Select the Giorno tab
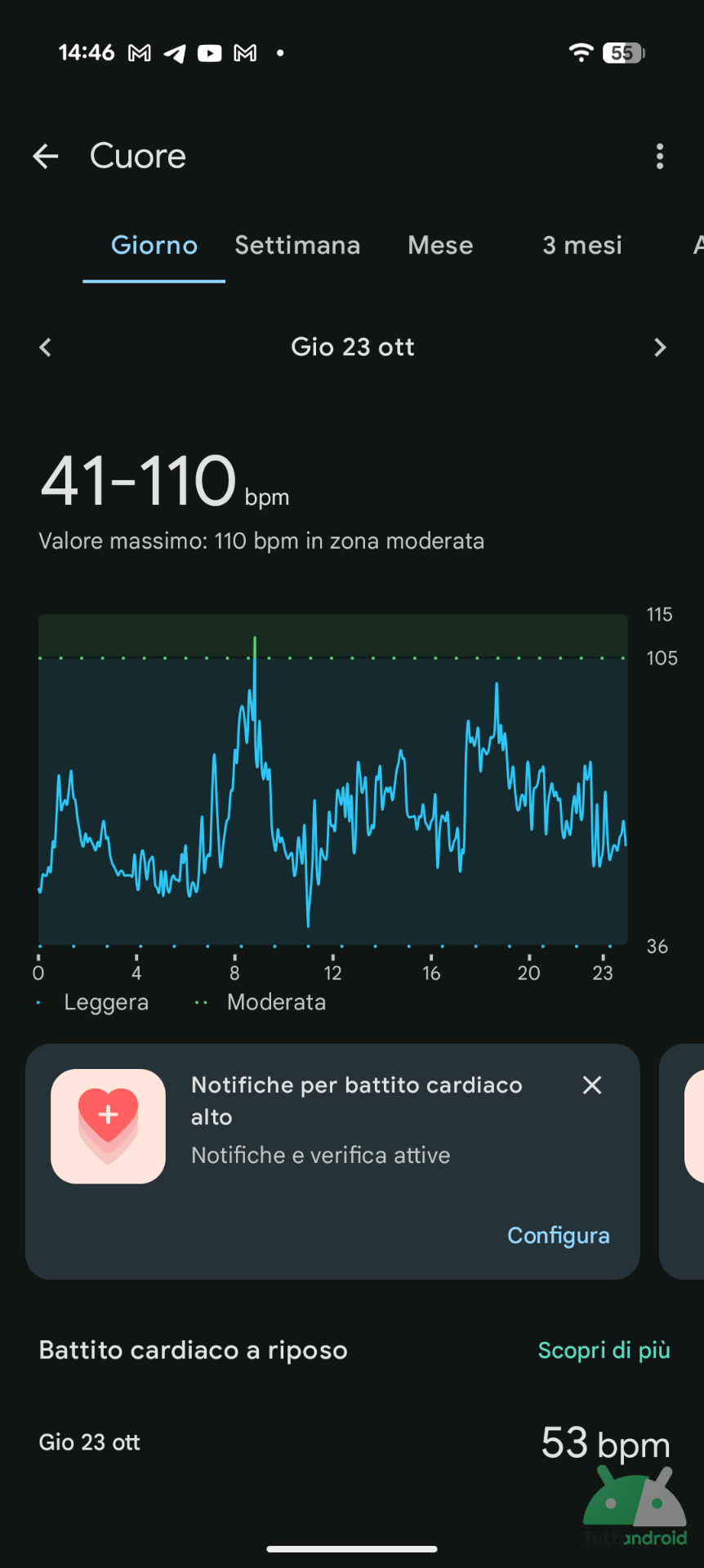The width and height of the screenshot is (704, 1568). [x=154, y=245]
